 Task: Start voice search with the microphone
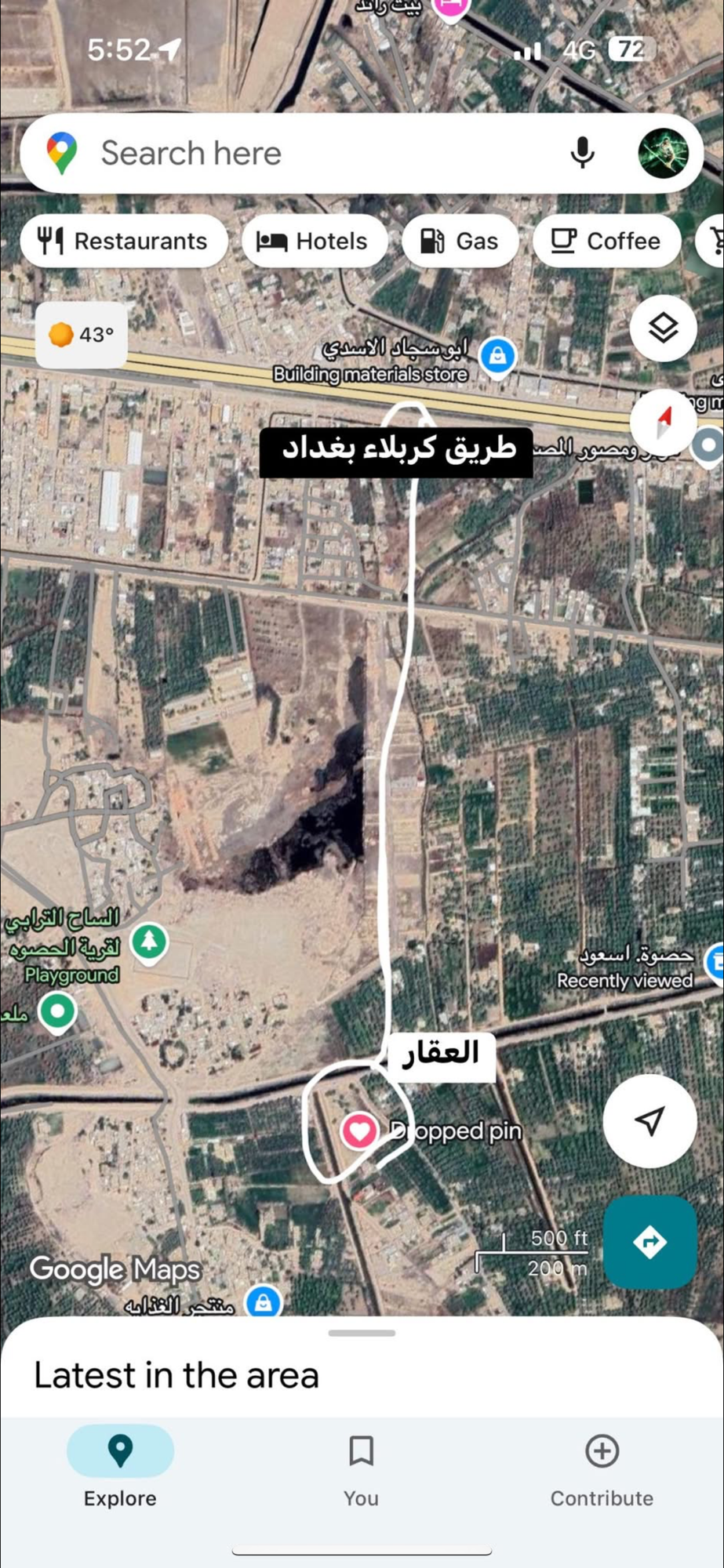click(582, 153)
